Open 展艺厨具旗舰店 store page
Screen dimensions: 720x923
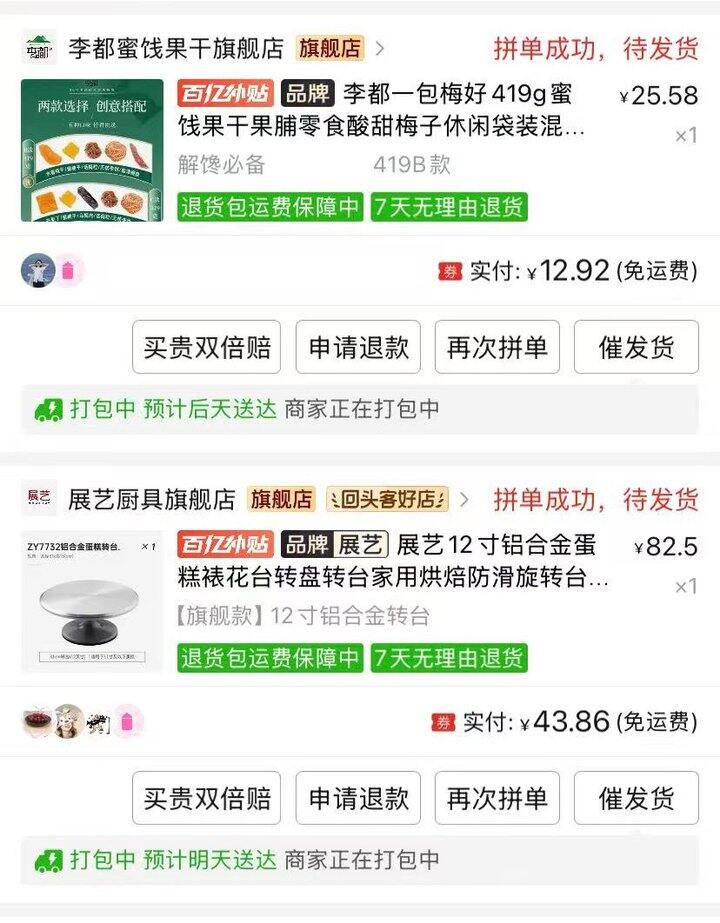(151, 499)
